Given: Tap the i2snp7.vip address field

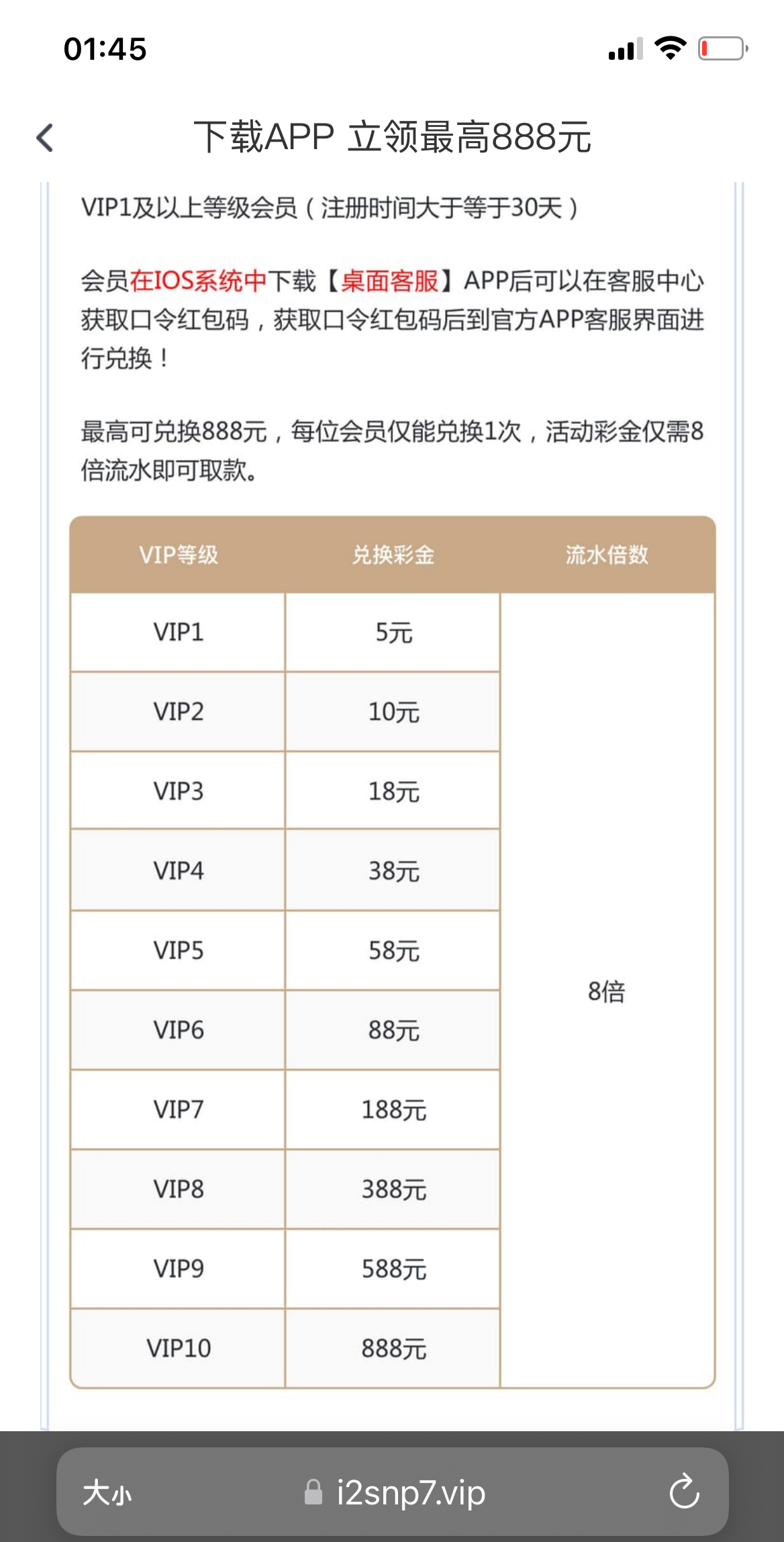Looking at the screenshot, I should [409, 1492].
